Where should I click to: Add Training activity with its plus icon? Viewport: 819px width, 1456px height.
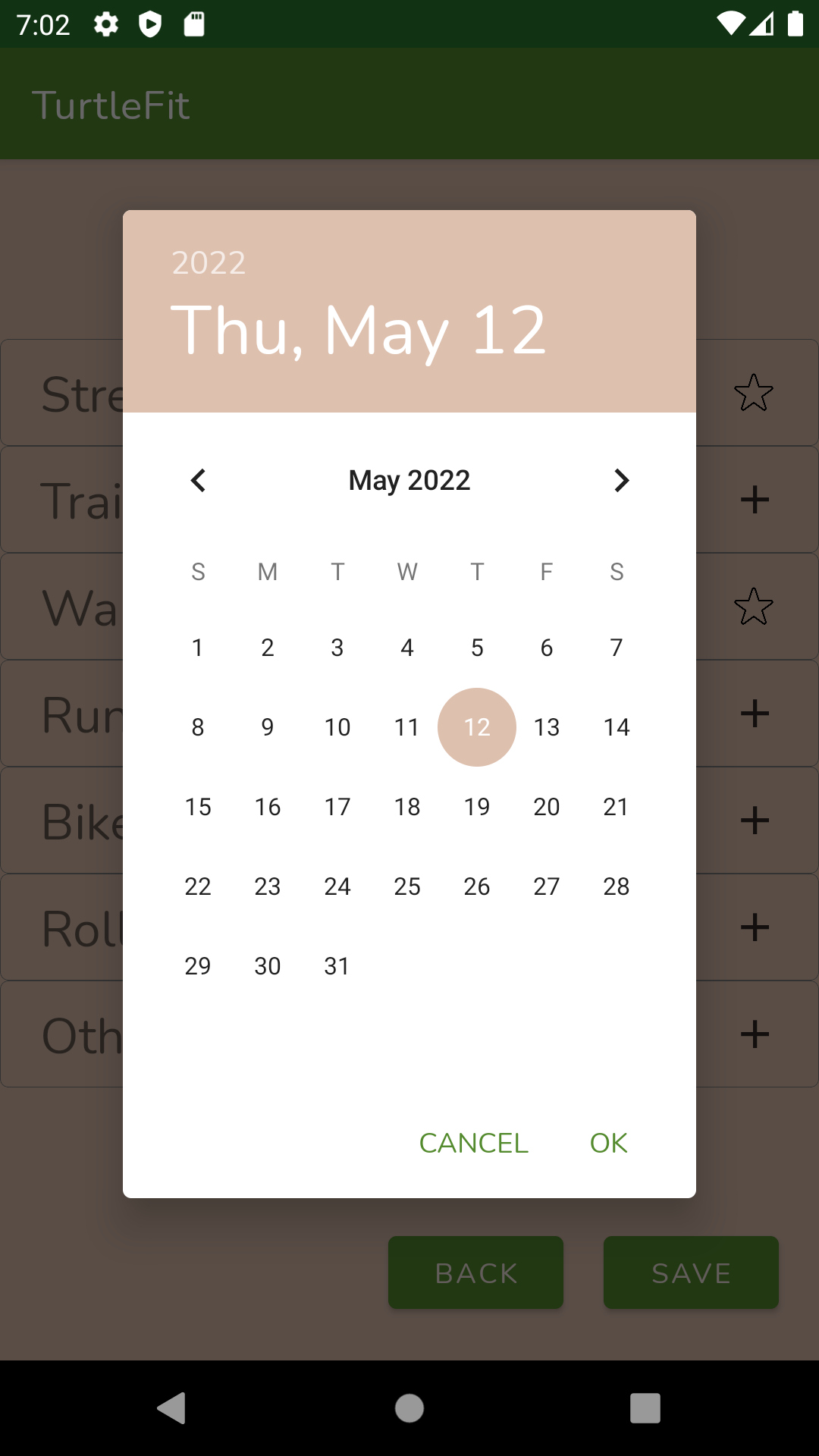pos(755,499)
